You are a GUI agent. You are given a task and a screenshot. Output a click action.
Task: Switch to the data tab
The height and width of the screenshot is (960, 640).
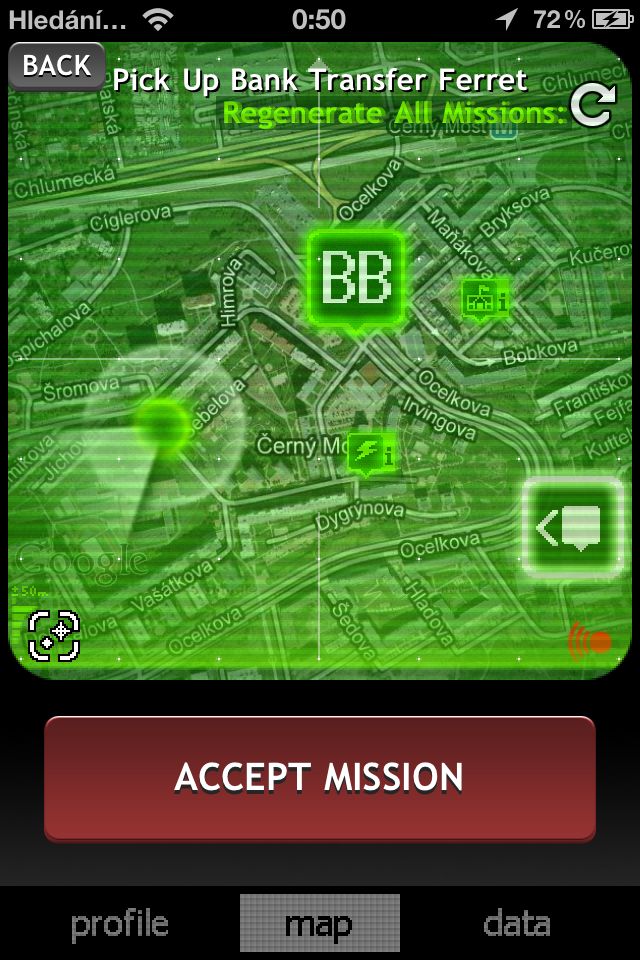pos(516,924)
